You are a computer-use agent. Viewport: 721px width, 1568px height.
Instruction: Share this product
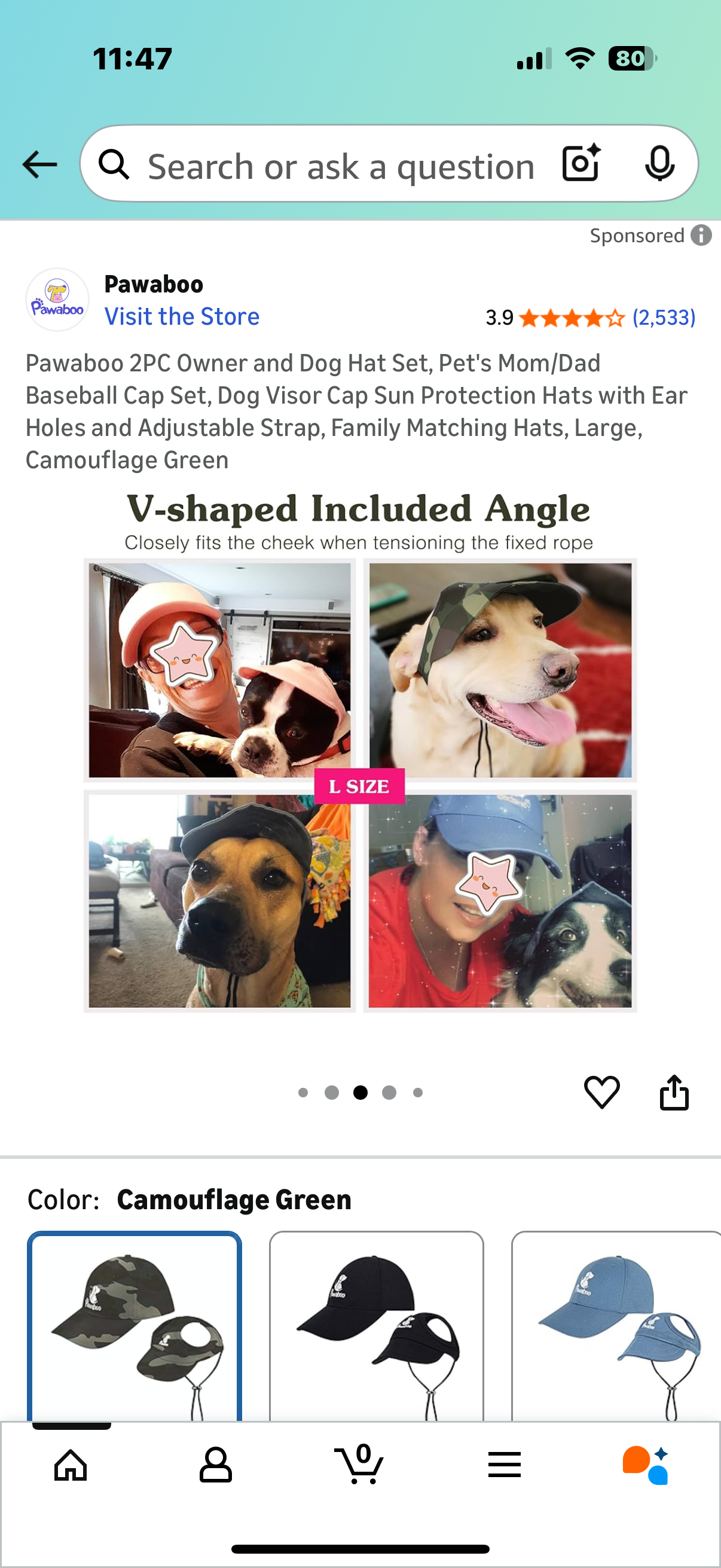point(674,1092)
